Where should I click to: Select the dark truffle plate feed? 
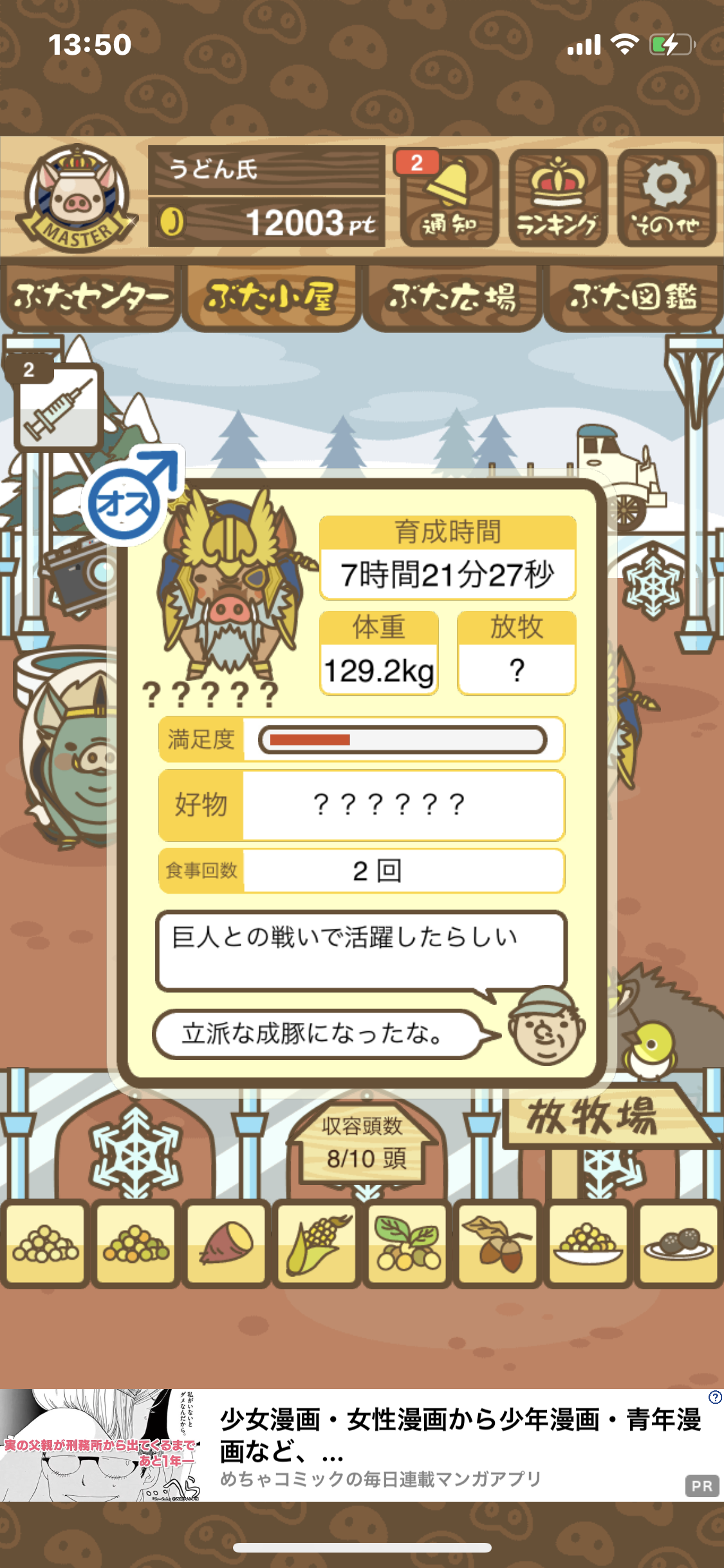pos(678,1244)
